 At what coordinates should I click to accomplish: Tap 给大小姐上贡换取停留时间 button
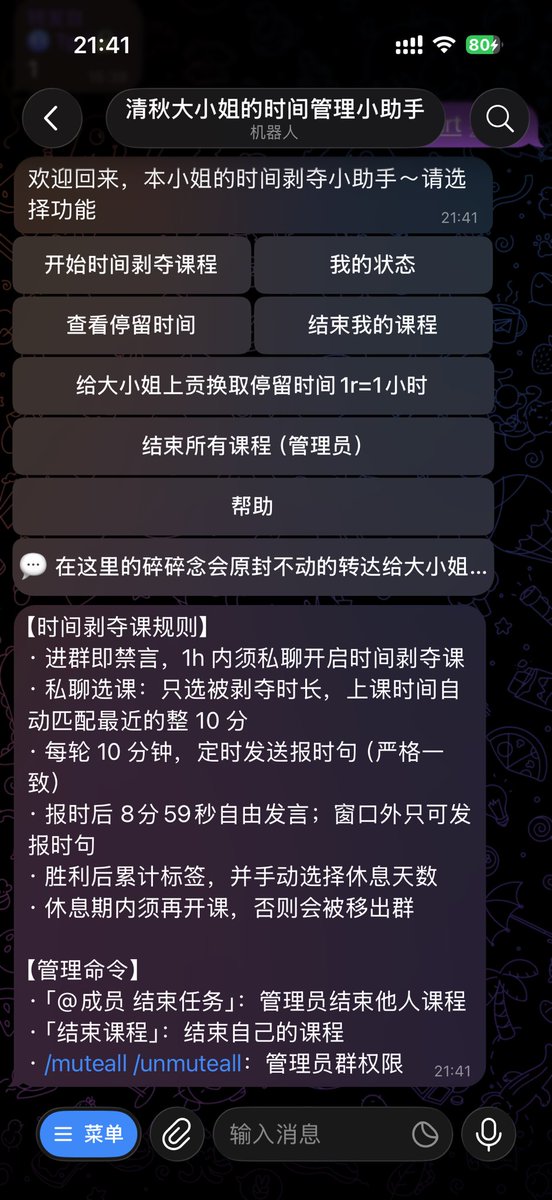253,385
